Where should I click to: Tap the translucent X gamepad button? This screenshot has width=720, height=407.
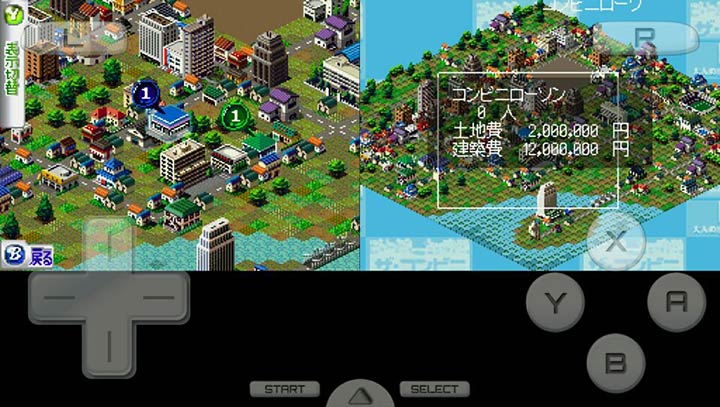(x=616, y=240)
